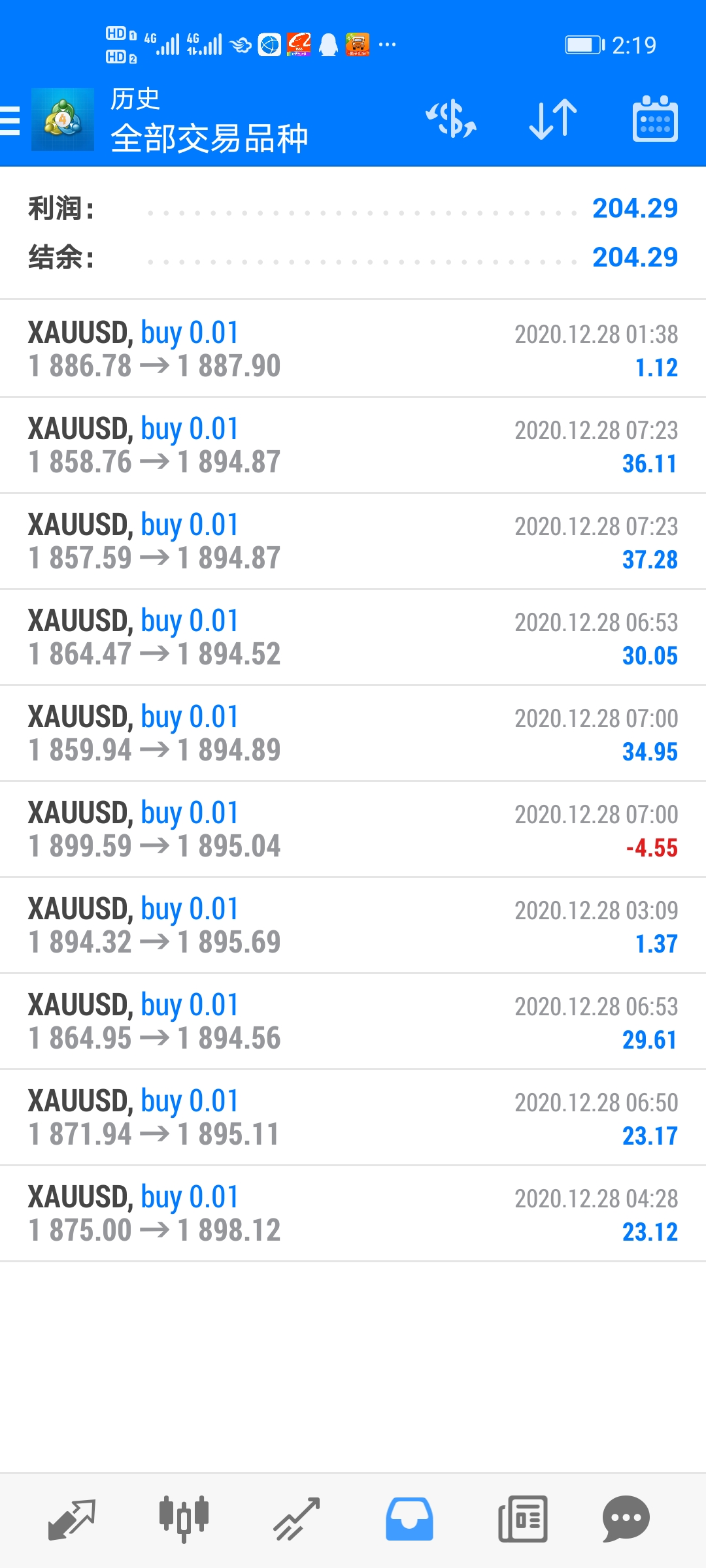Open trade with profit 36.11
706x1568 pixels.
tap(353, 445)
